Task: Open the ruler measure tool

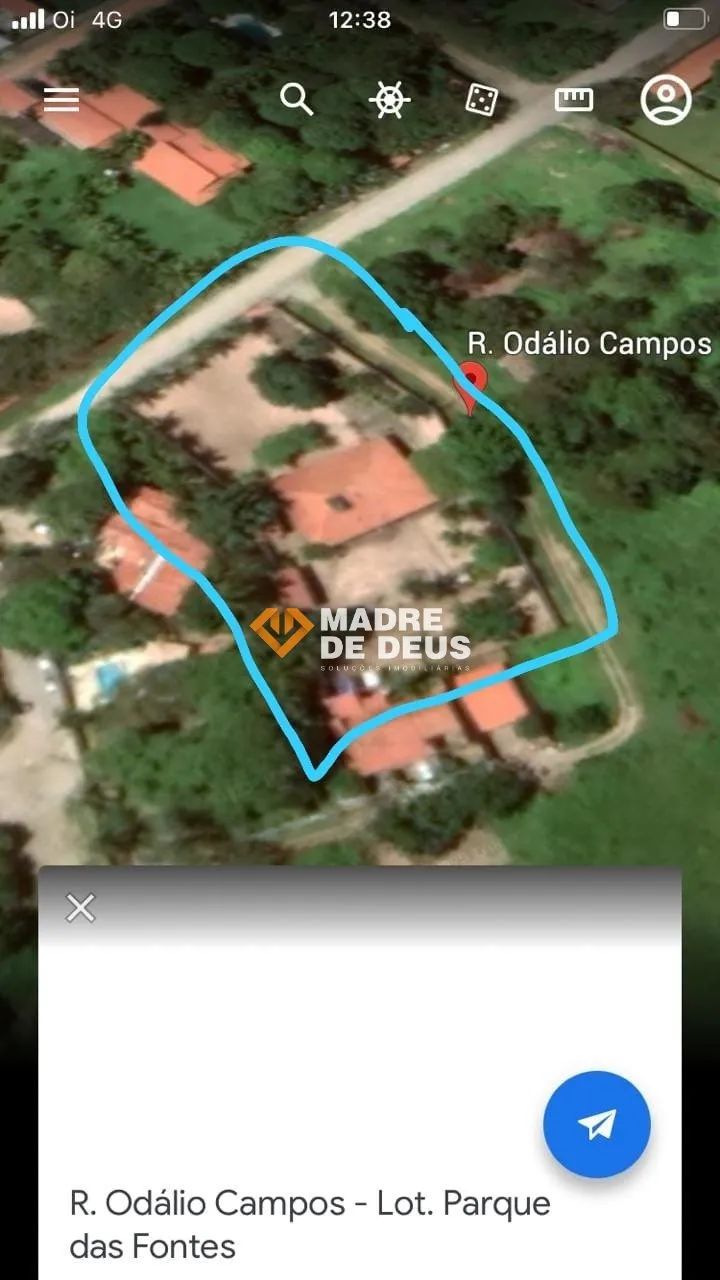Action: tap(574, 99)
